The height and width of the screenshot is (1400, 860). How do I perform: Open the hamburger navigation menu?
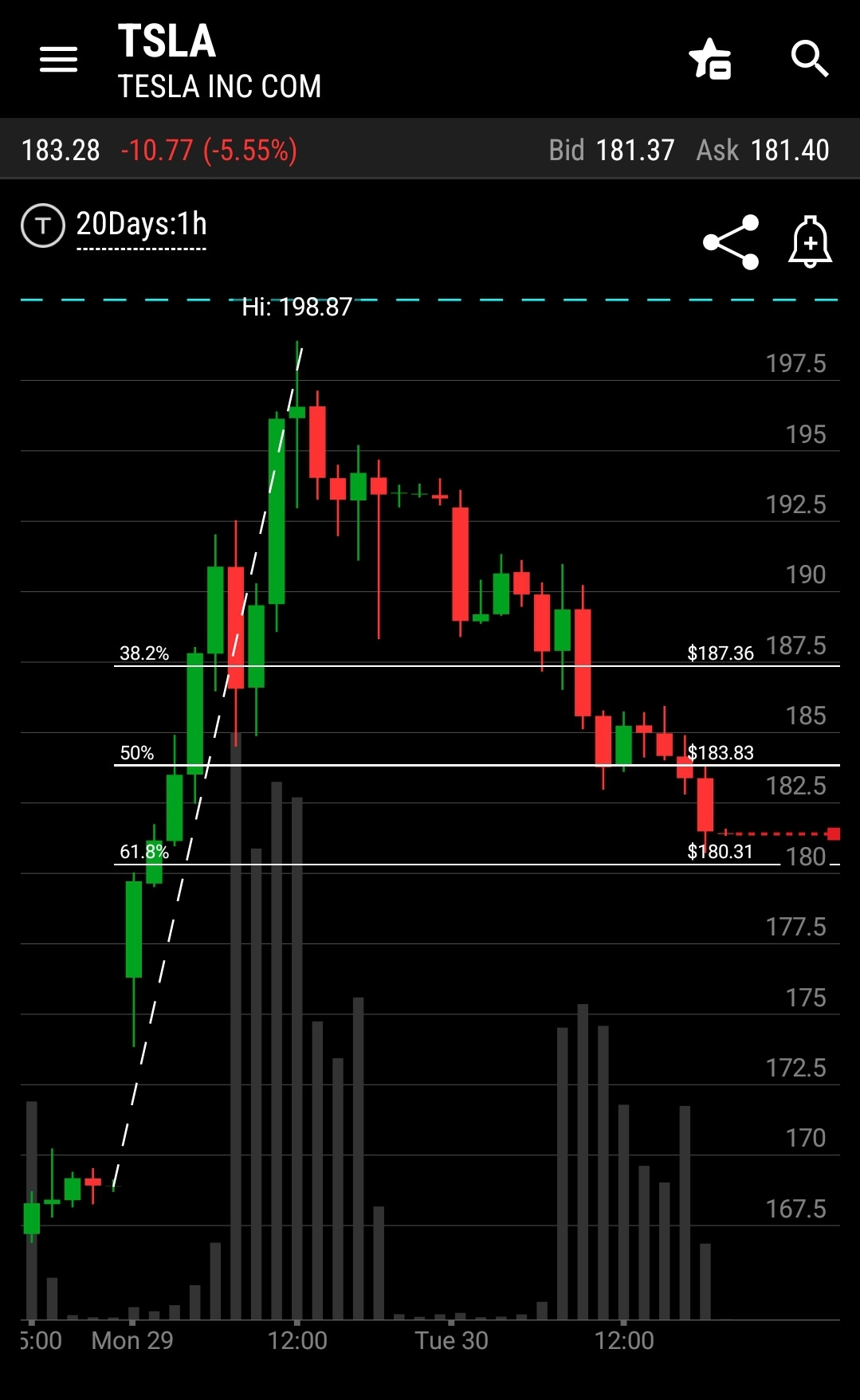pos(58,59)
